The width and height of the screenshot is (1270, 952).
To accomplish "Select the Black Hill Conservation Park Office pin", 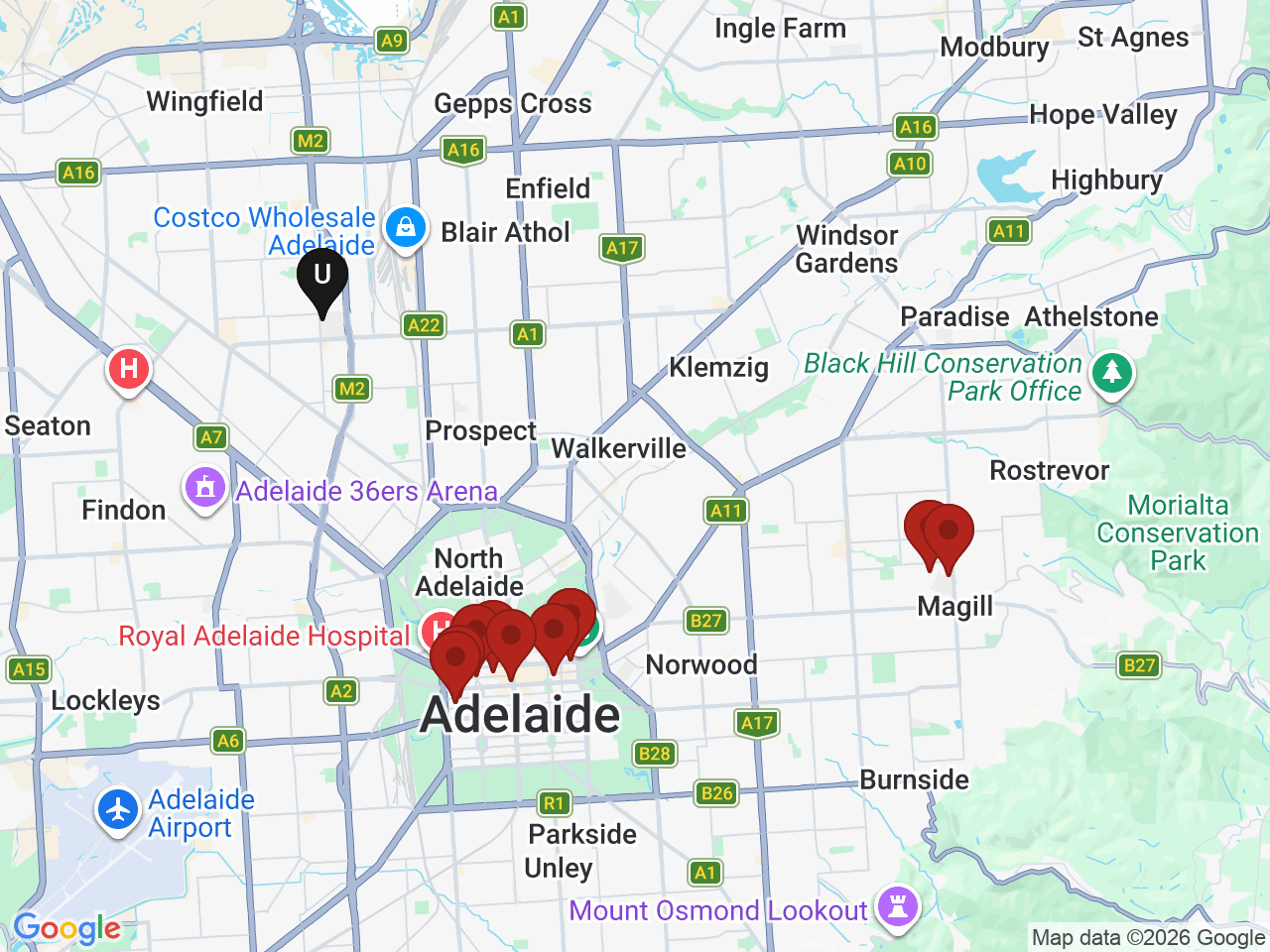I will click(1112, 375).
